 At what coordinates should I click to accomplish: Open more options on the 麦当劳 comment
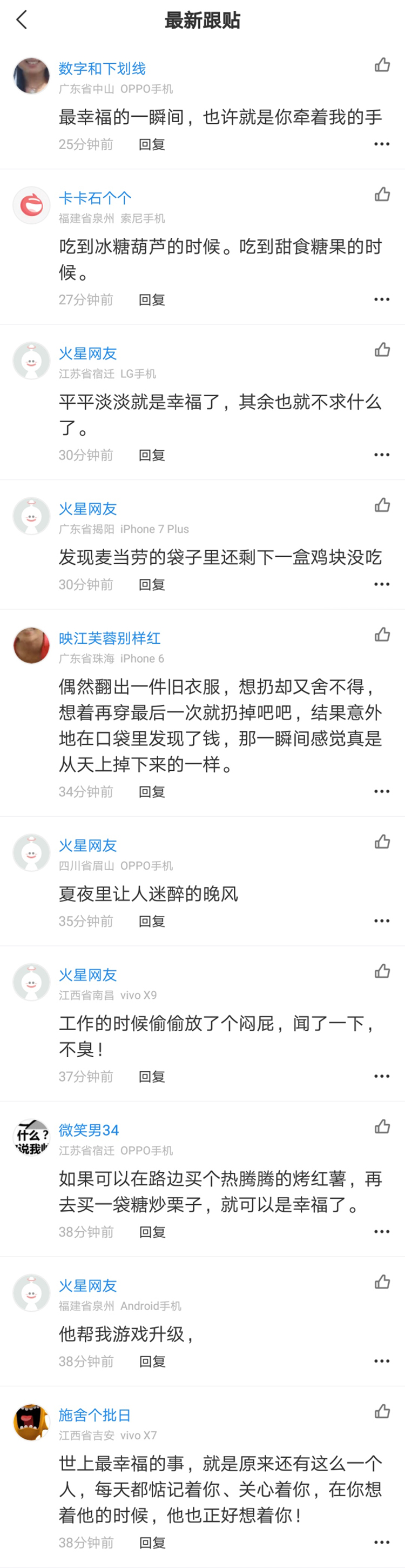pyautogui.click(x=381, y=584)
